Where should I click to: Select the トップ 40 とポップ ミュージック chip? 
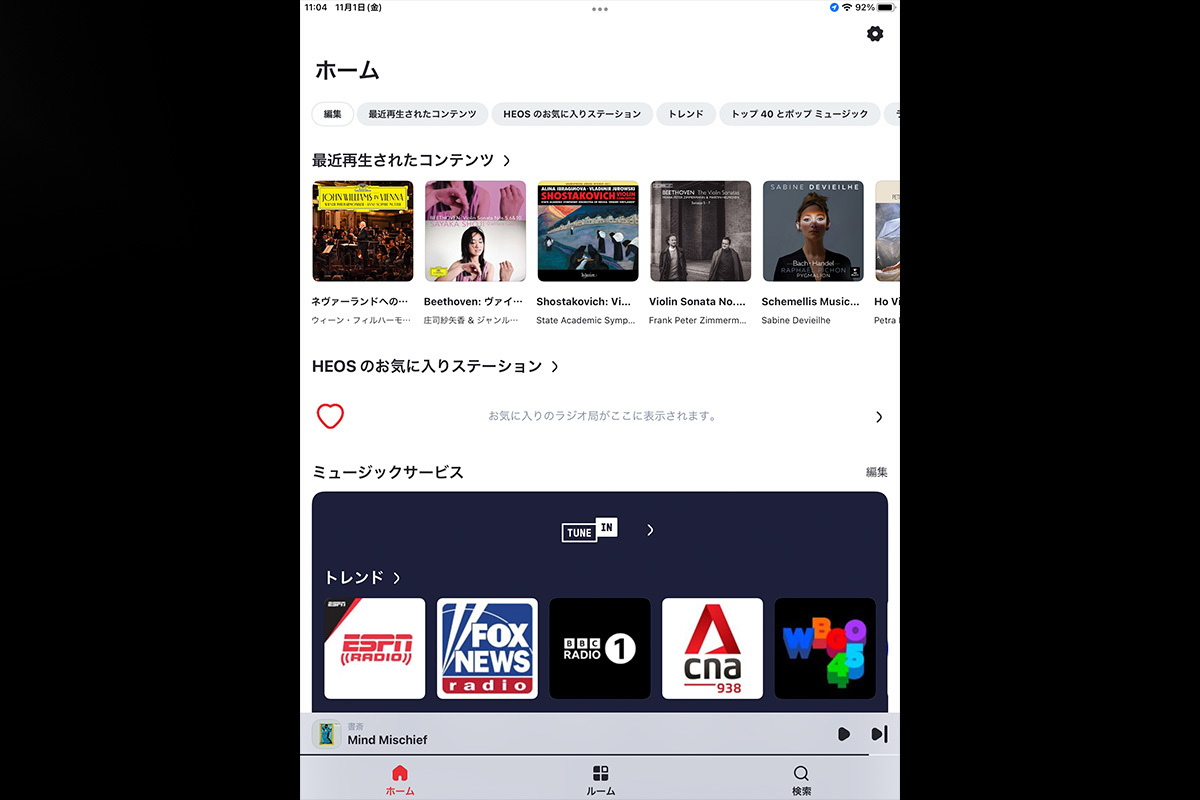point(799,114)
